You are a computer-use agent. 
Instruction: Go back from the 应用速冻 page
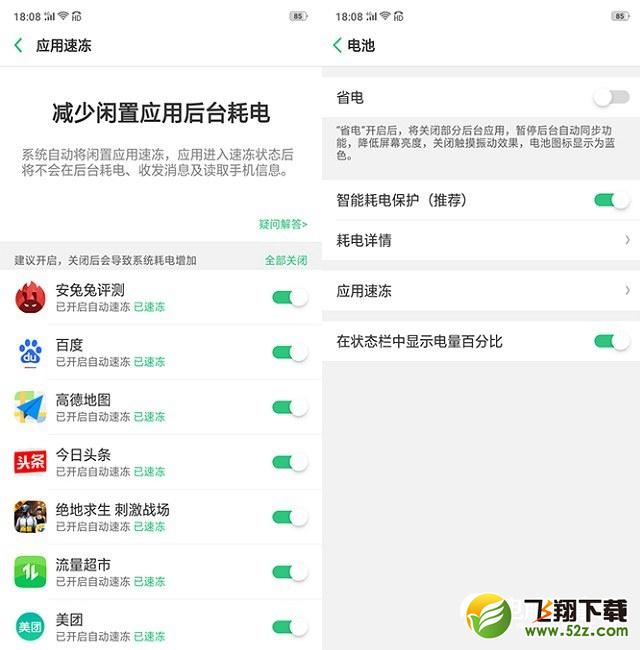coord(19,45)
